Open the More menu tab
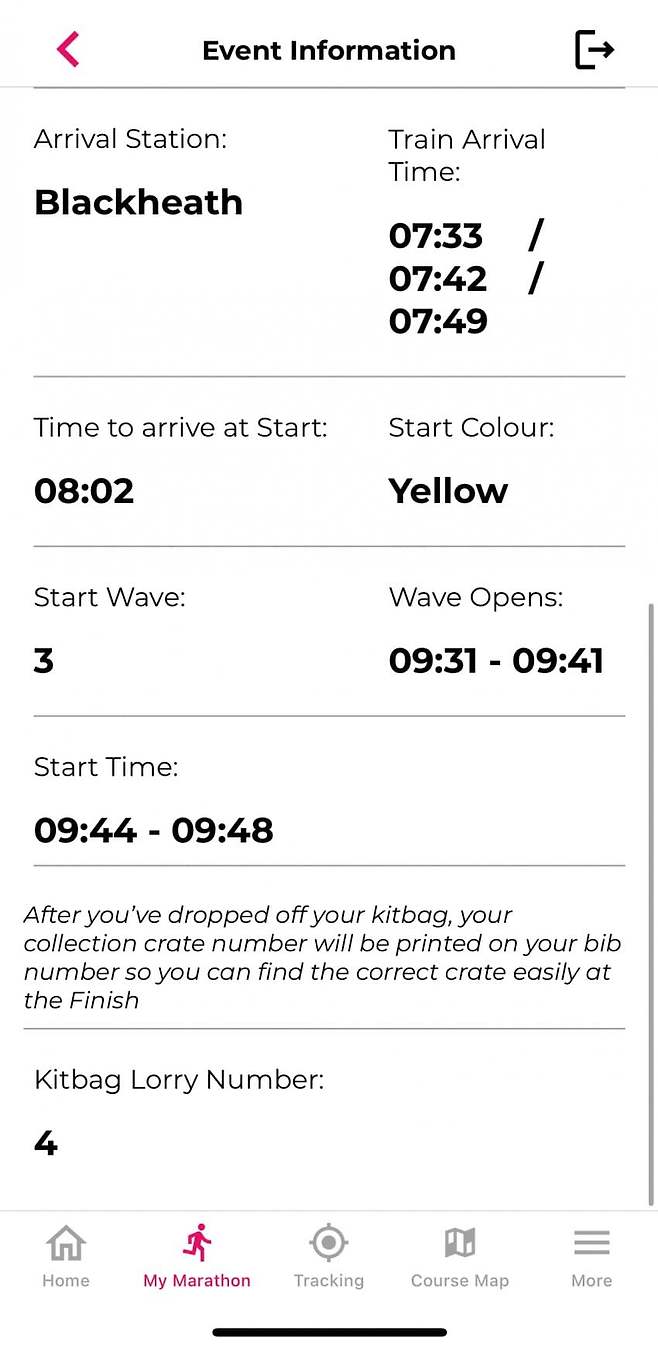The height and width of the screenshot is (1350, 658). pos(591,1256)
